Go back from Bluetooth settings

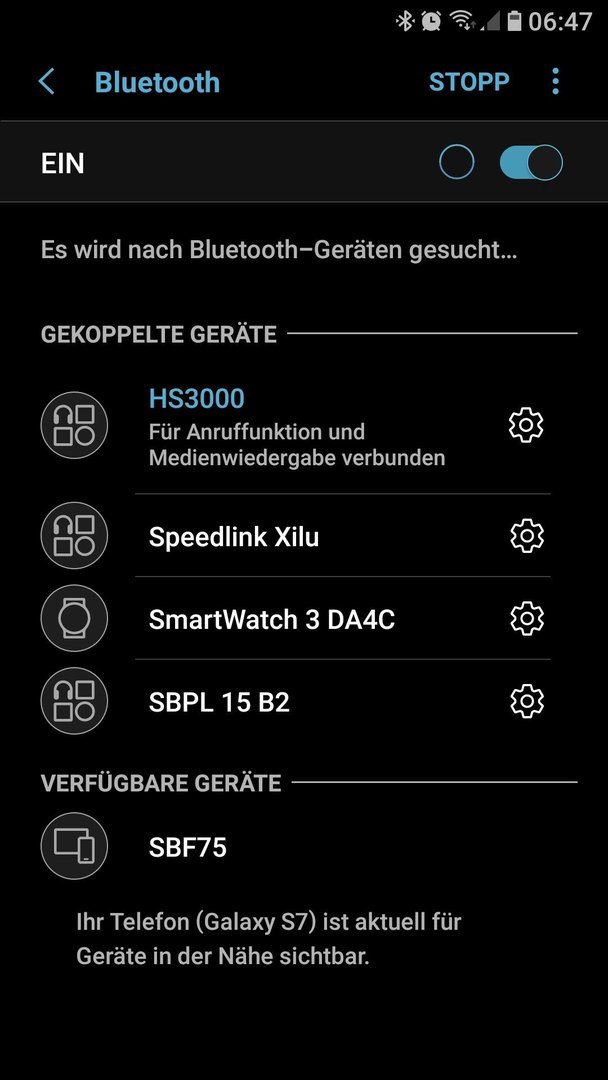click(x=47, y=82)
